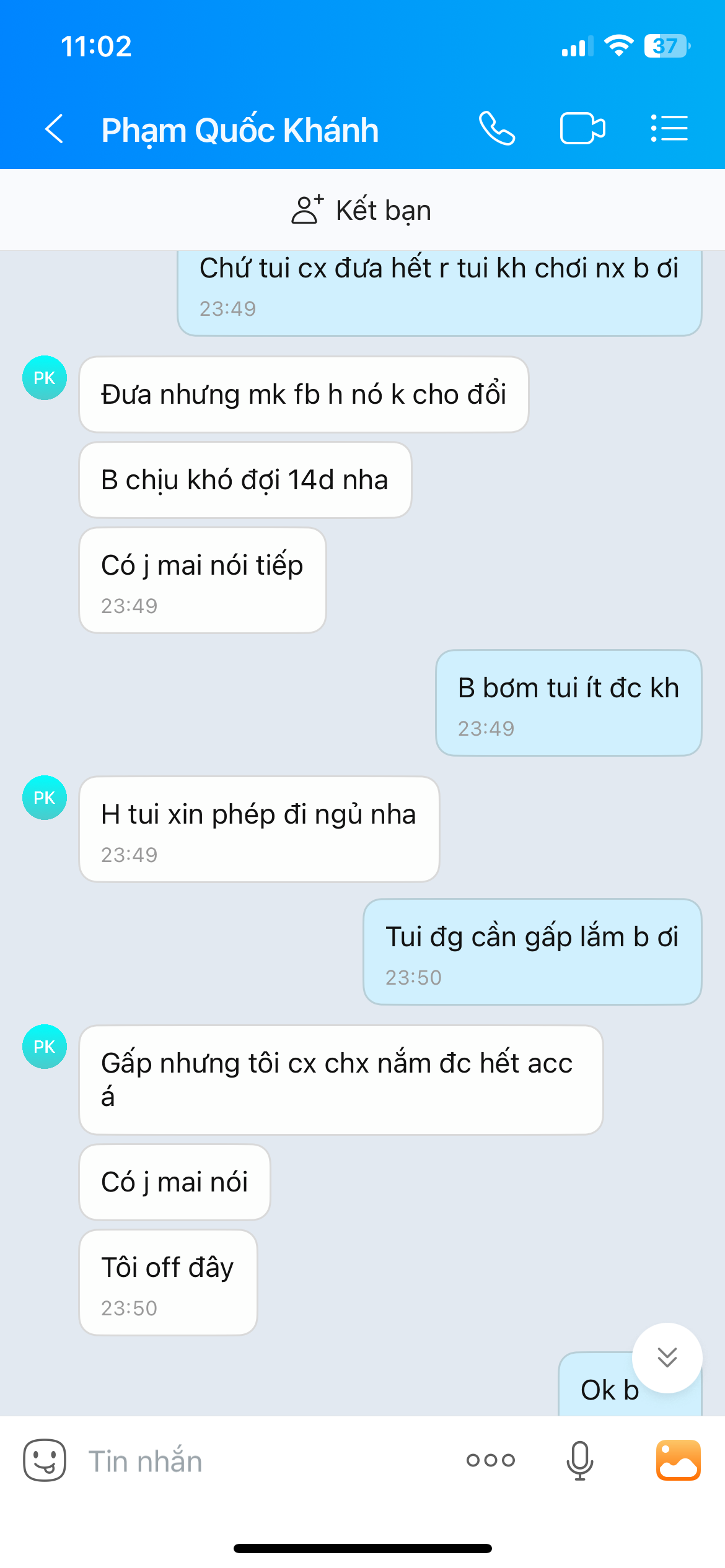Open Phạm Quốc Khánh's profile from the title

tap(240, 130)
